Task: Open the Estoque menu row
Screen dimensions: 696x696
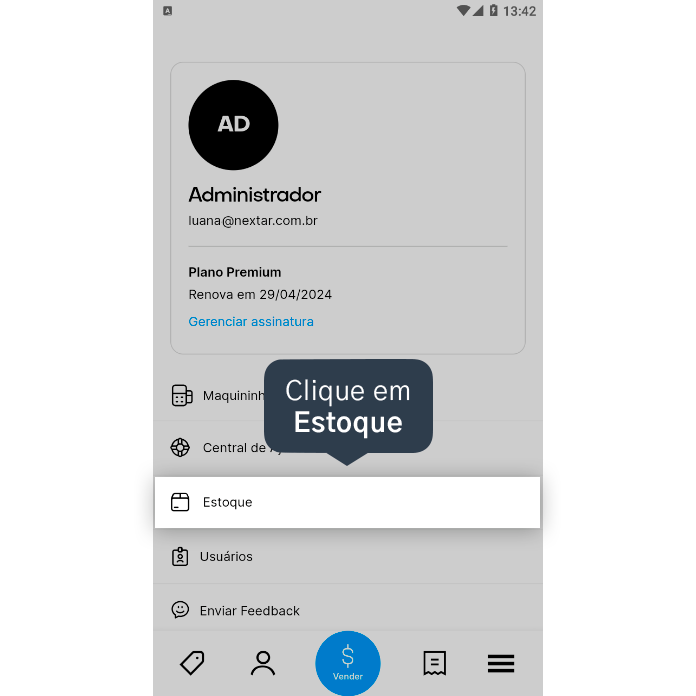Action: click(347, 502)
